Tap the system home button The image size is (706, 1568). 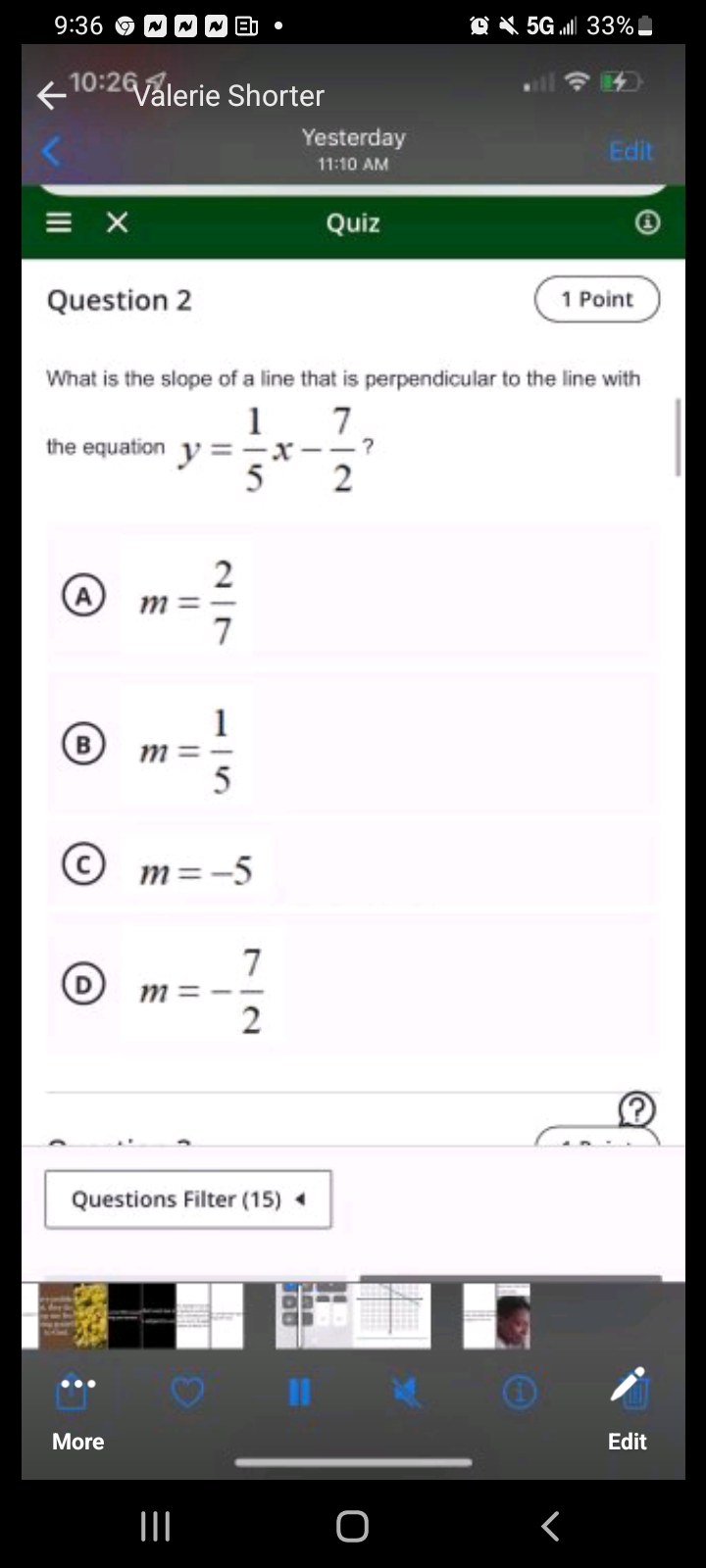pyautogui.click(x=352, y=1526)
